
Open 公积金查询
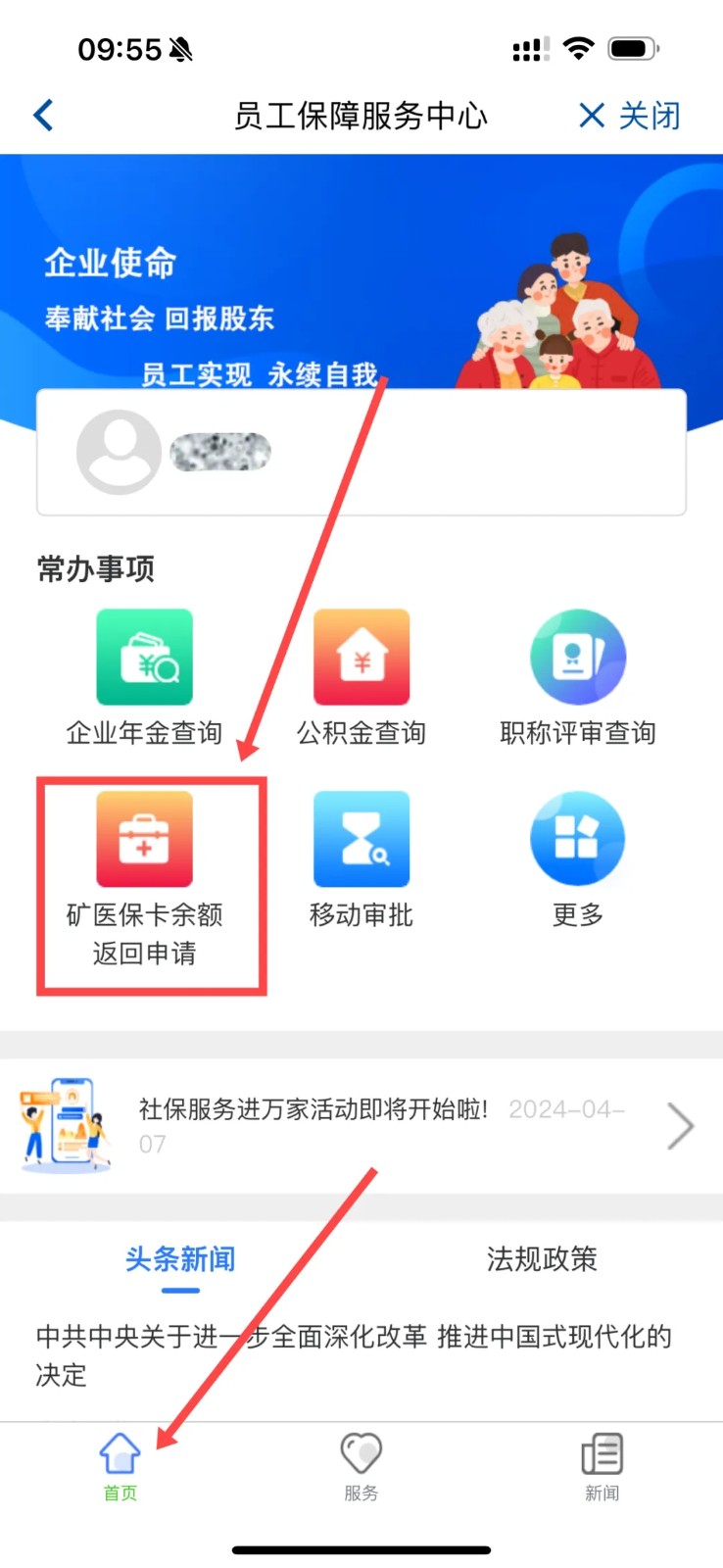(x=361, y=676)
